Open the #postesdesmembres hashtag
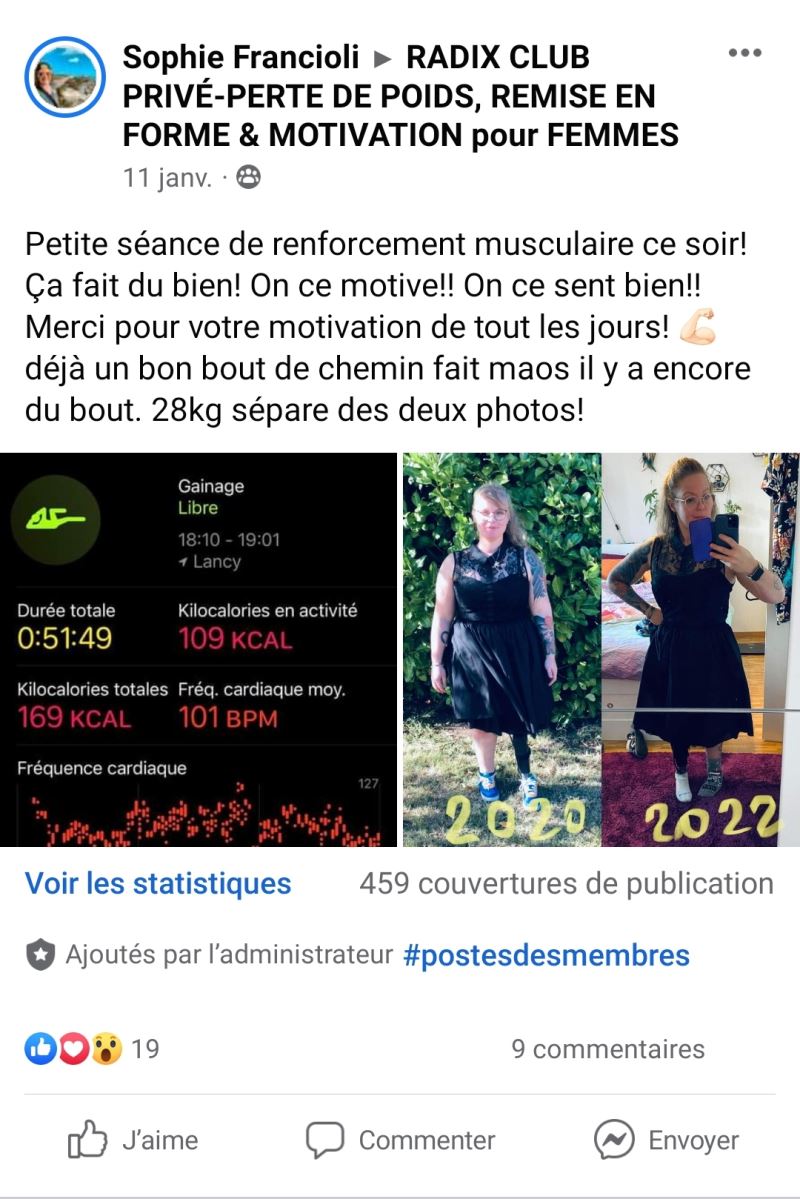Viewport: 800px width, 1199px height. tap(546, 956)
